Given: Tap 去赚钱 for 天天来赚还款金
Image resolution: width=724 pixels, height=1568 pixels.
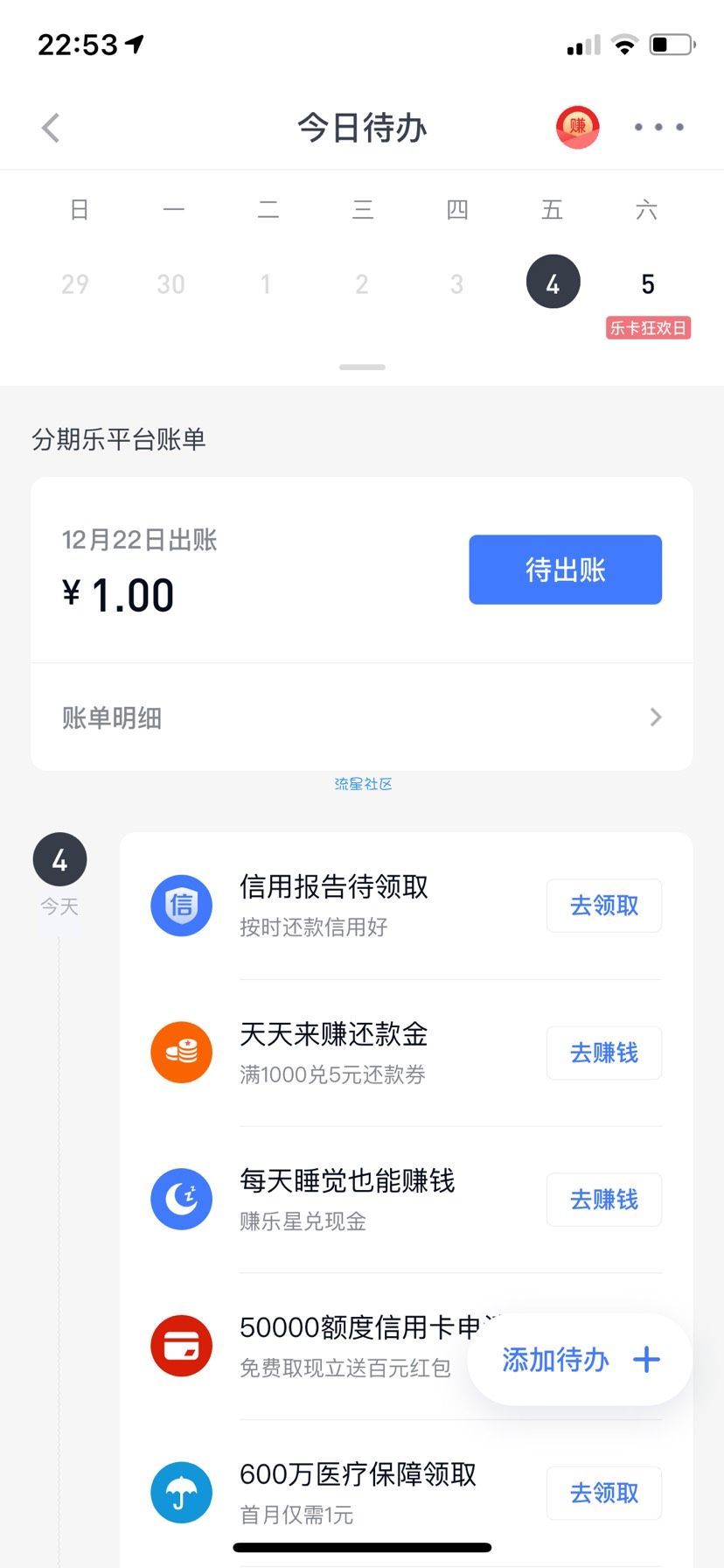Looking at the screenshot, I should [x=604, y=1053].
